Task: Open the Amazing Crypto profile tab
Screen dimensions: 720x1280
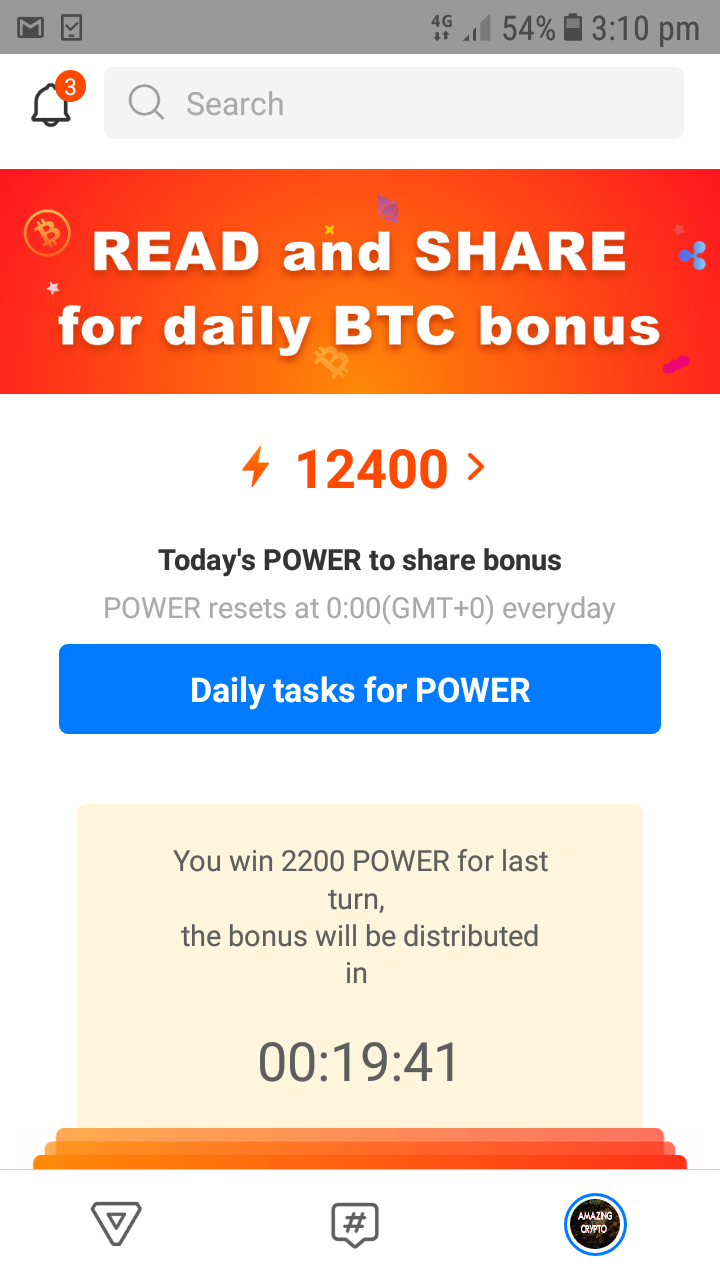Action: tap(595, 1224)
